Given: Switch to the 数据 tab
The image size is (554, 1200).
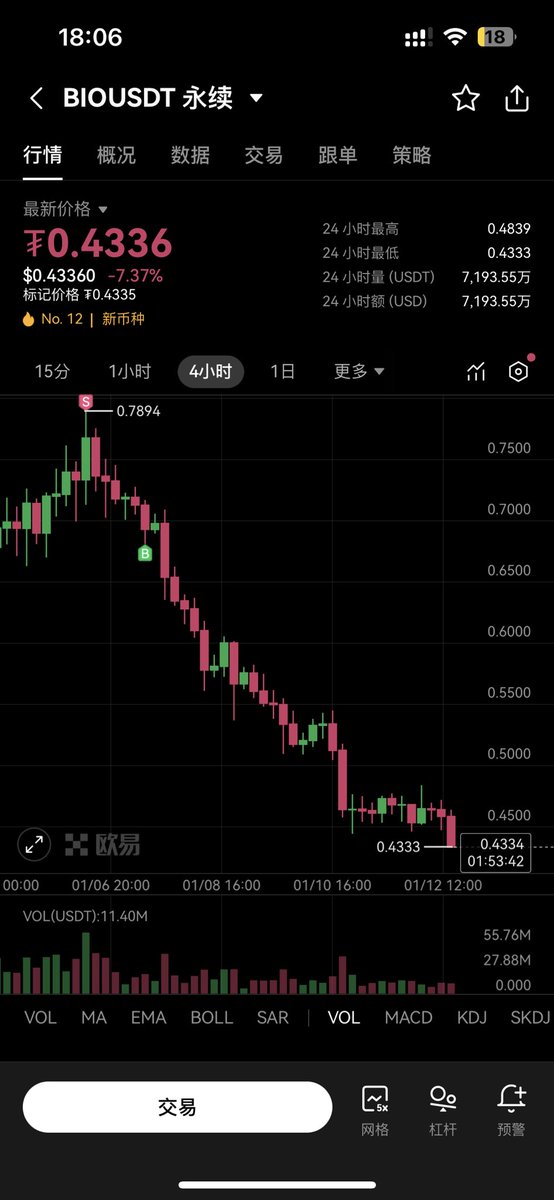Looking at the screenshot, I should [190, 155].
